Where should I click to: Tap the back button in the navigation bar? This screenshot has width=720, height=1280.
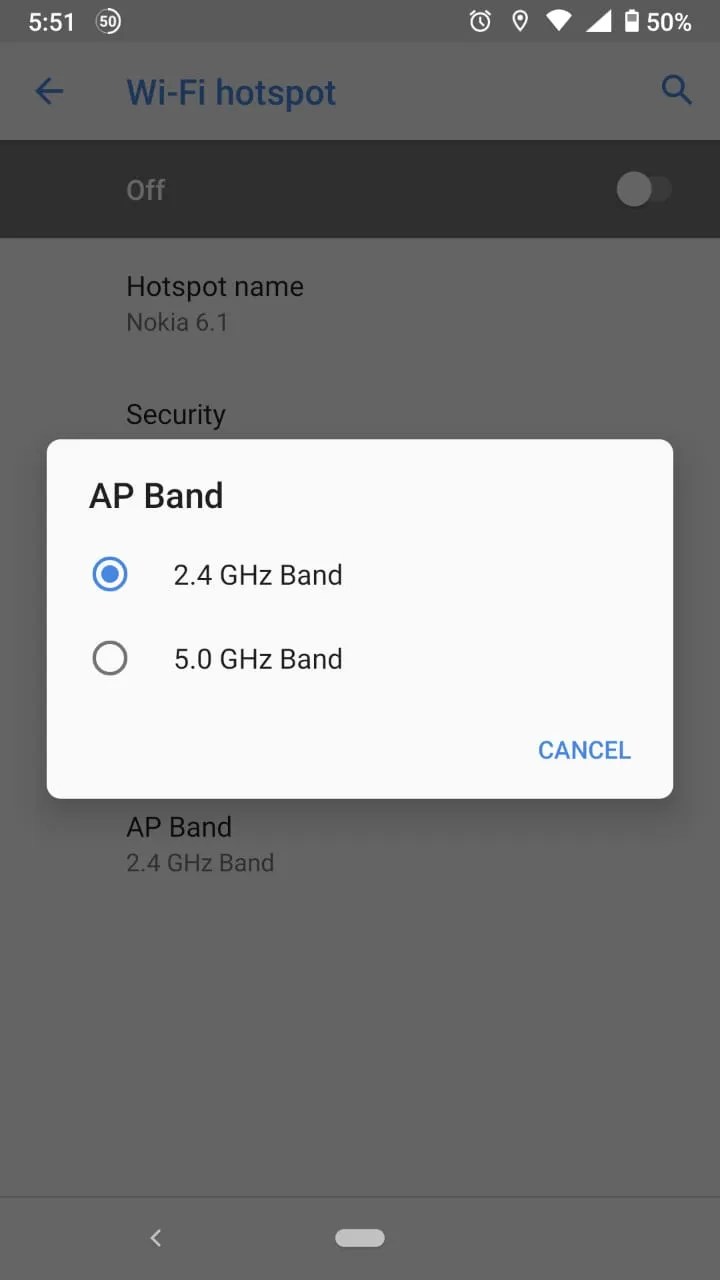tap(155, 1237)
